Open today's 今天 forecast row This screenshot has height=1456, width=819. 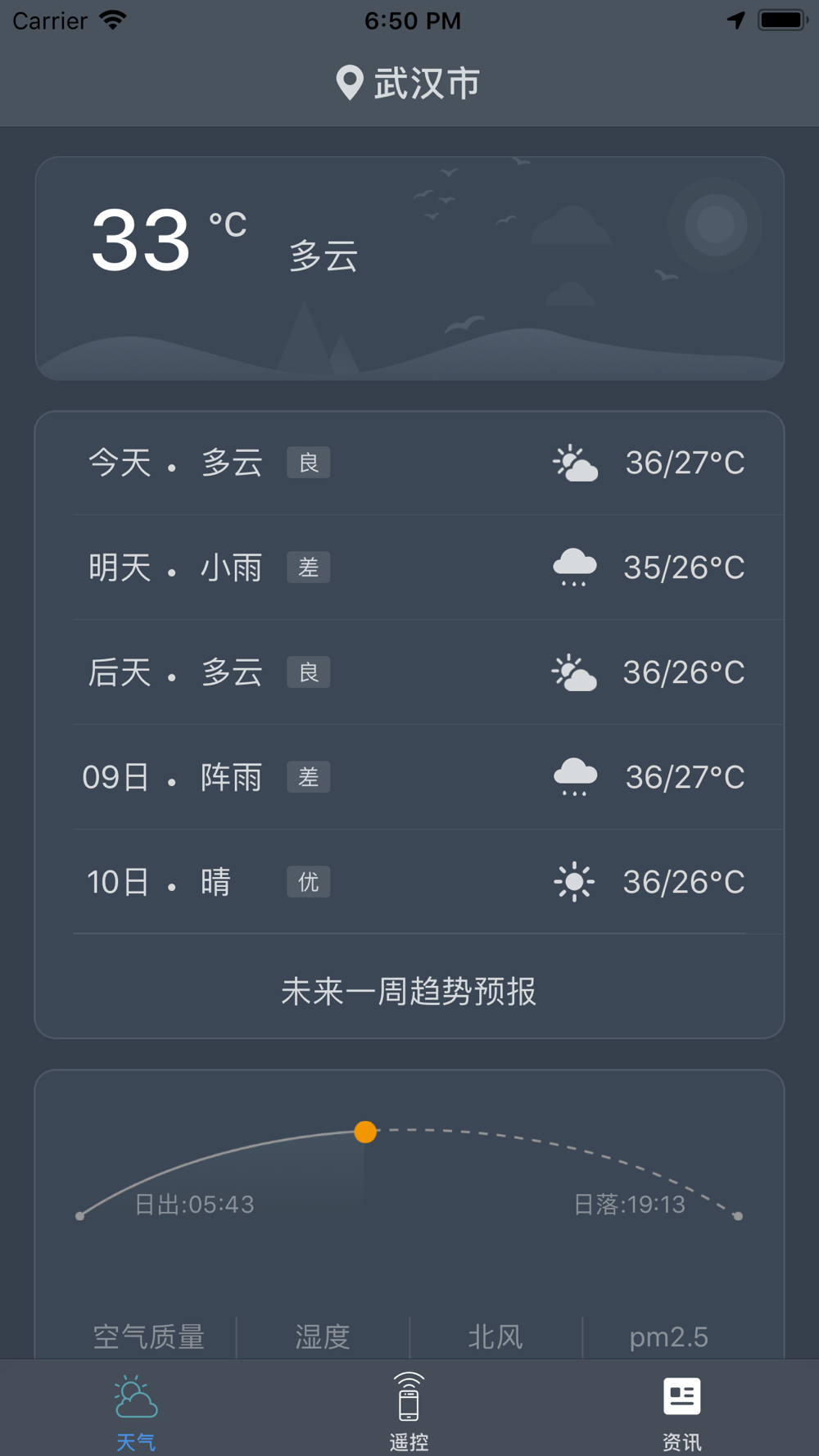click(409, 463)
